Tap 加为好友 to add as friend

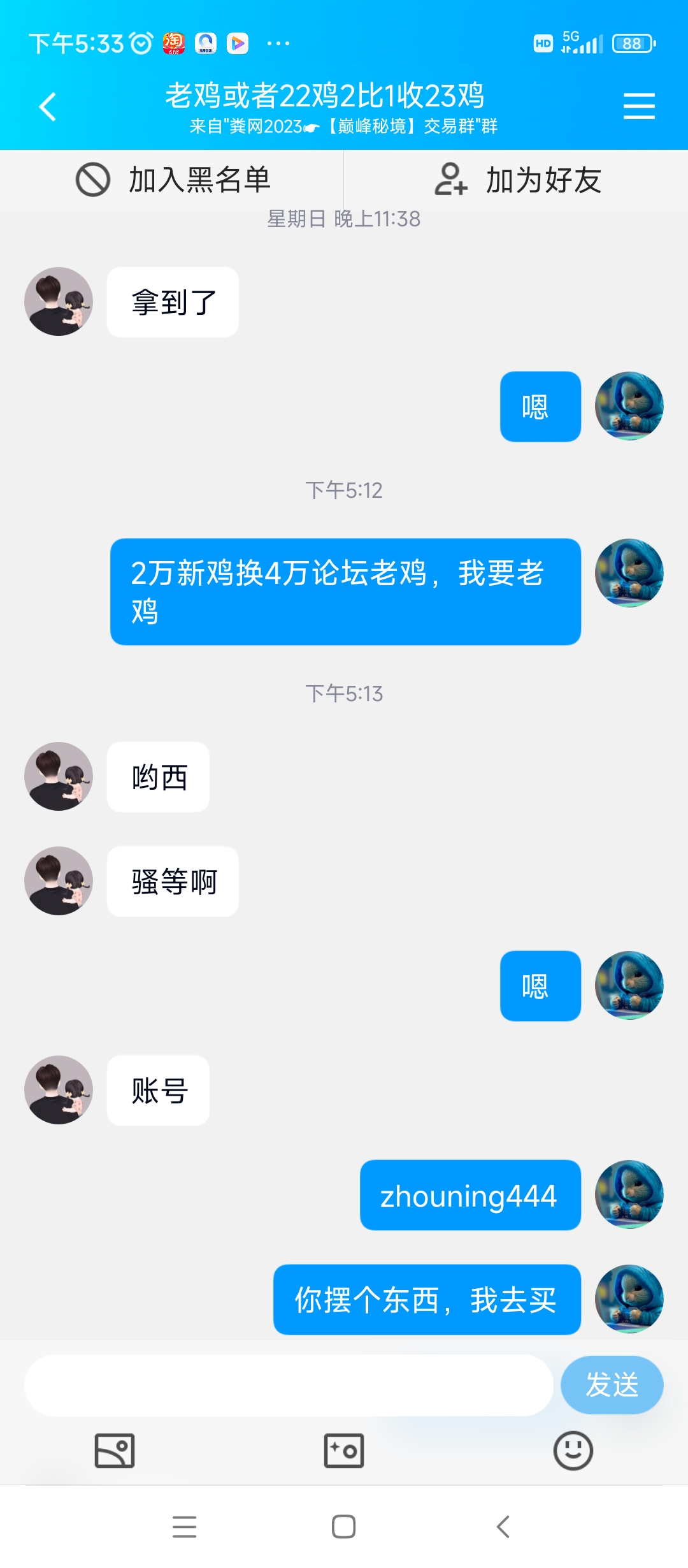click(517, 180)
